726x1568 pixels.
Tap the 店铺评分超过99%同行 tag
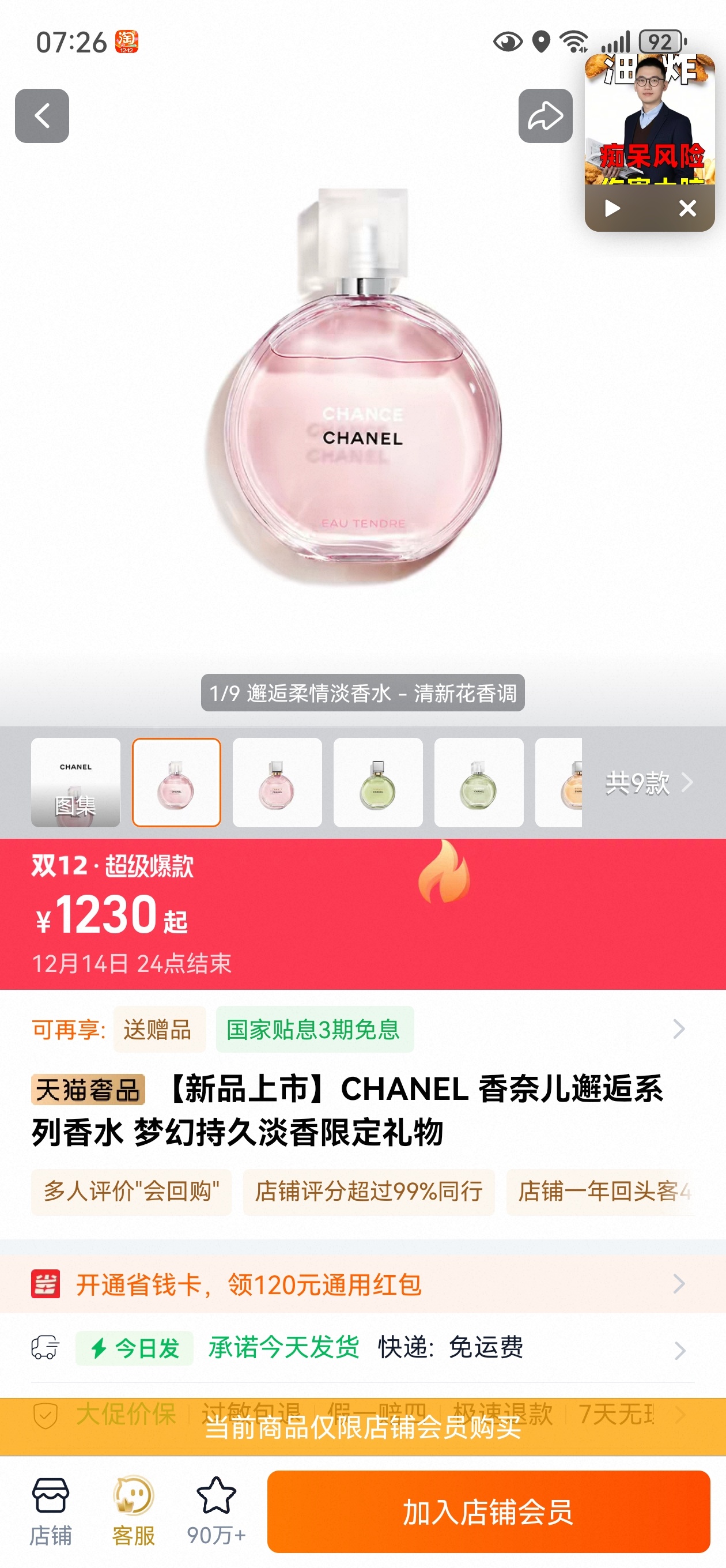tap(368, 1191)
